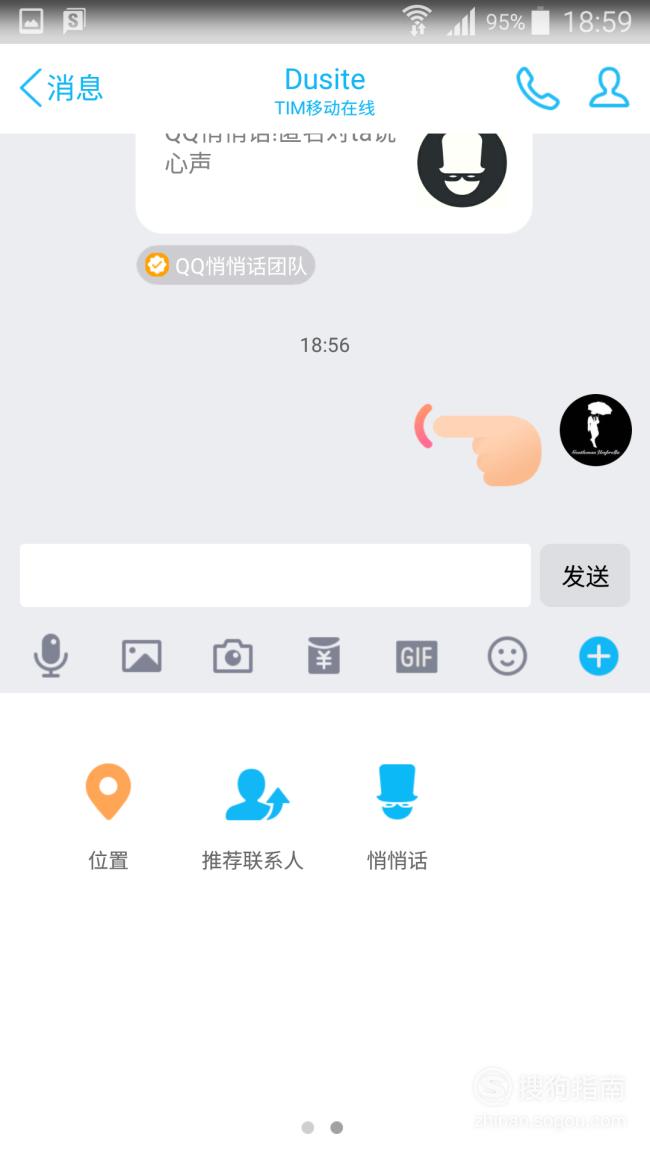Focus the message text field
The height and width of the screenshot is (1155, 650).
pyautogui.click(x=275, y=575)
